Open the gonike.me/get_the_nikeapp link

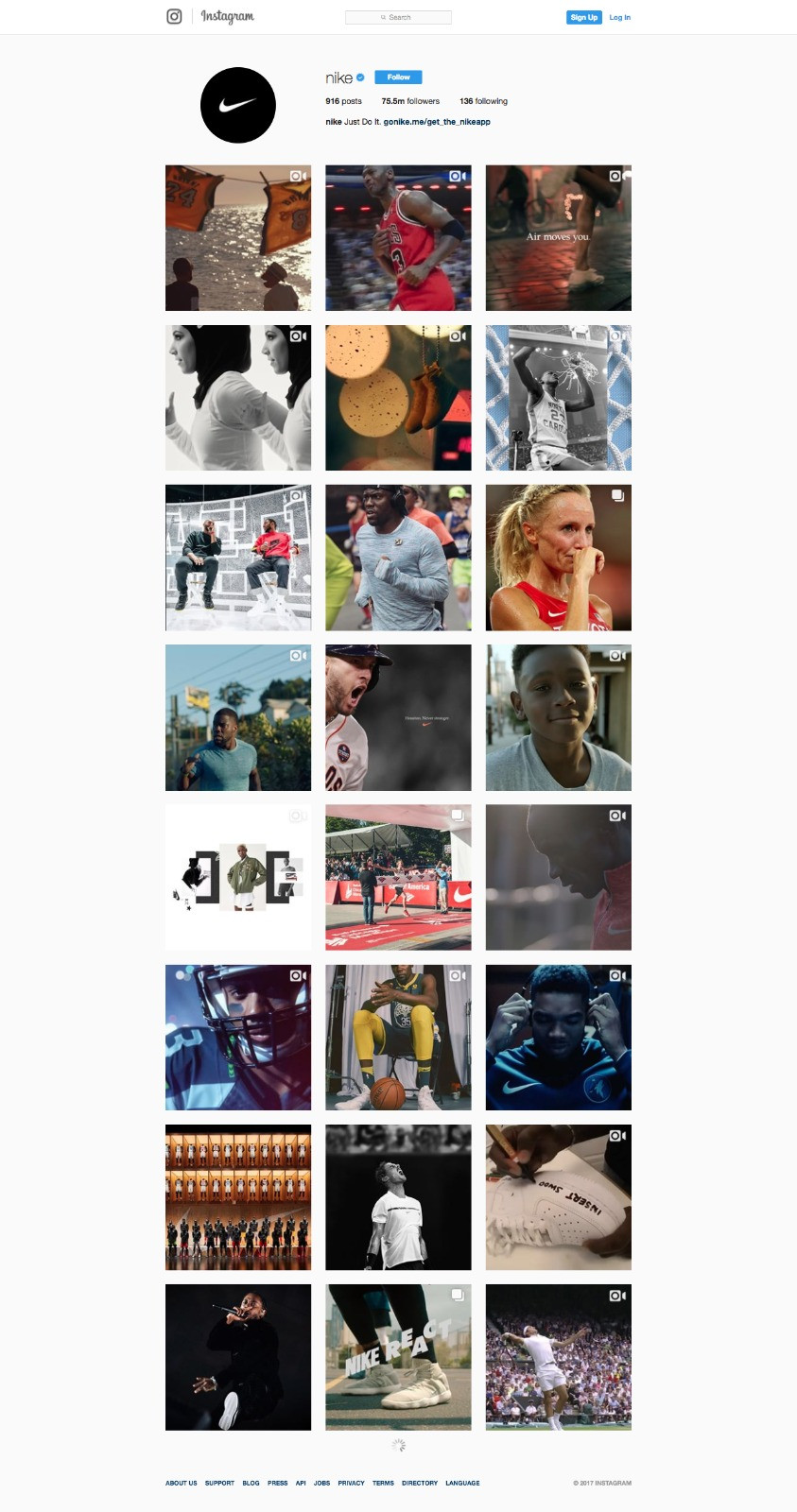pyautogui.click(x=437, y=122)
